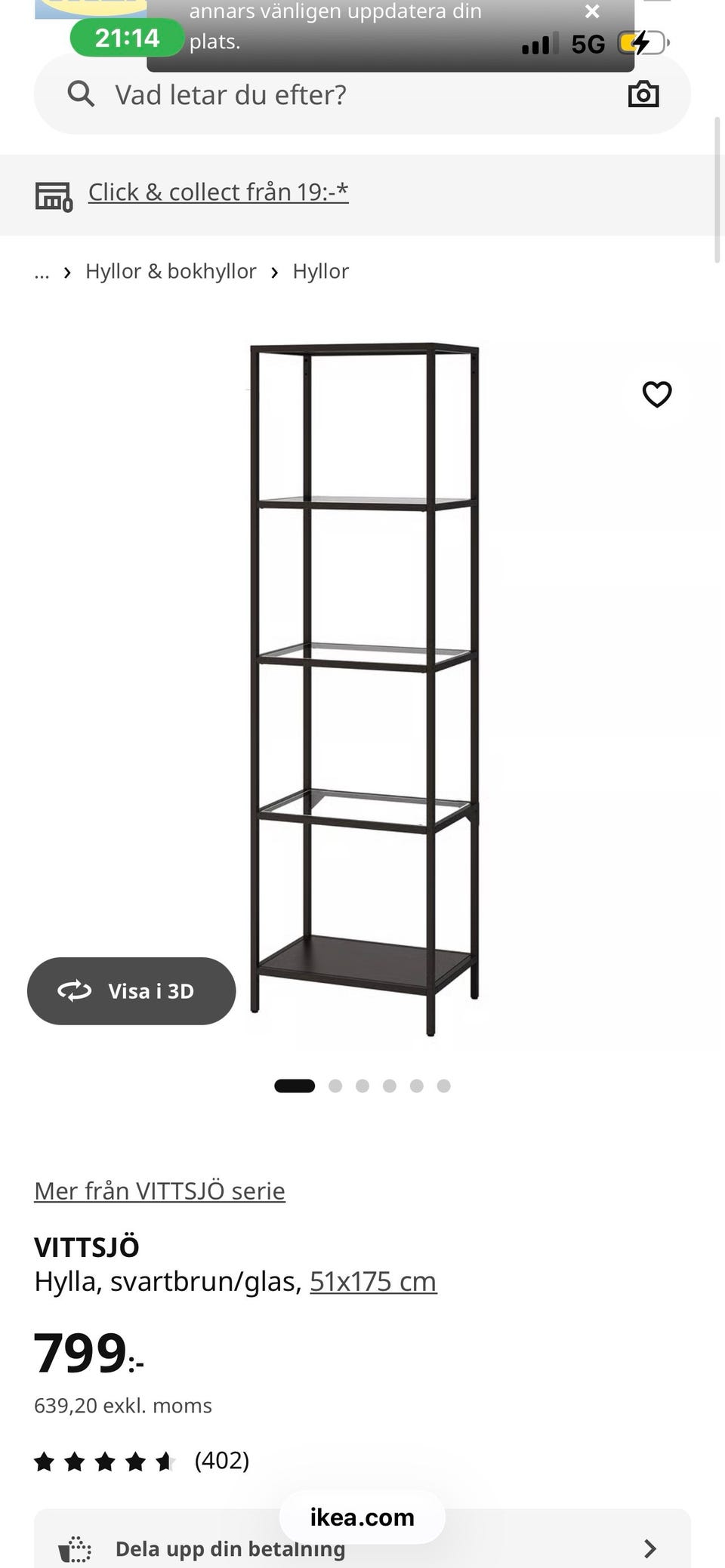Screen dimensions: 725x1568
Task: Dismiss the location update banner
Action: click(x=592, y=11)
